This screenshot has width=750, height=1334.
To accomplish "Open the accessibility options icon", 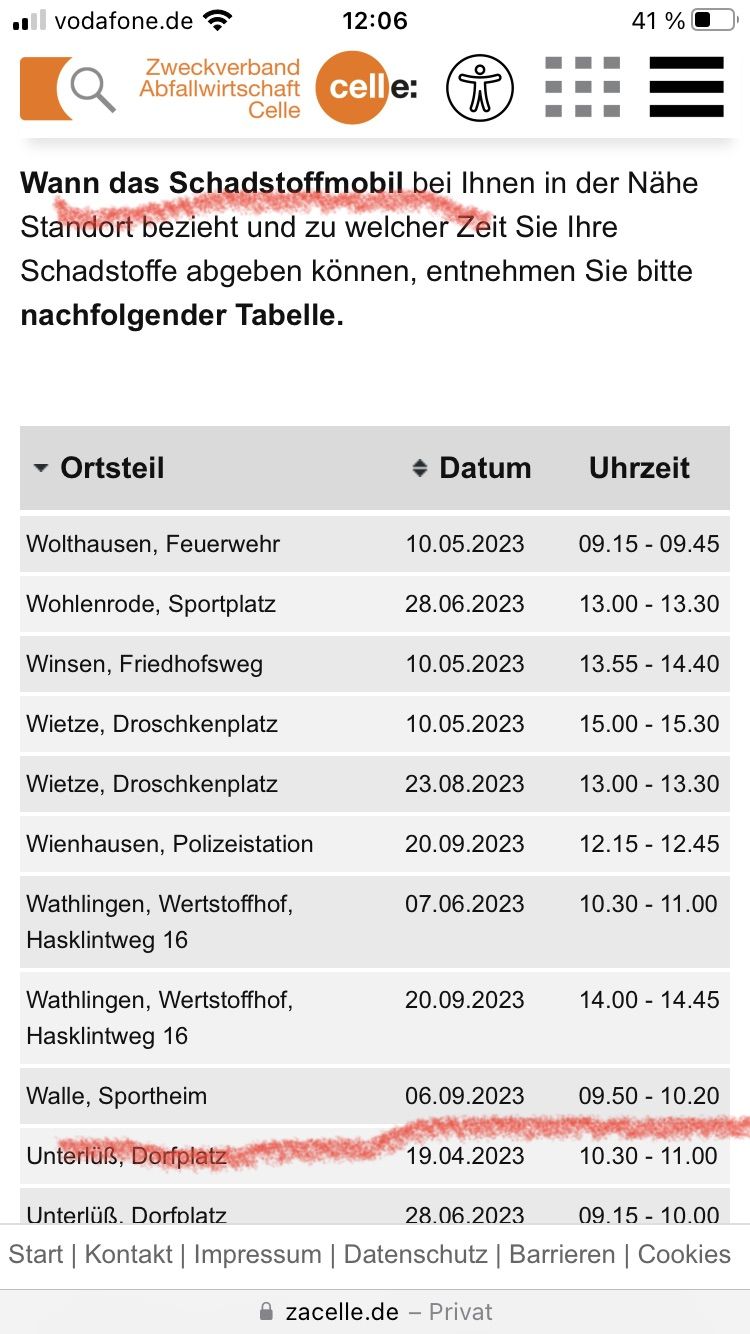I will (479, 88).
